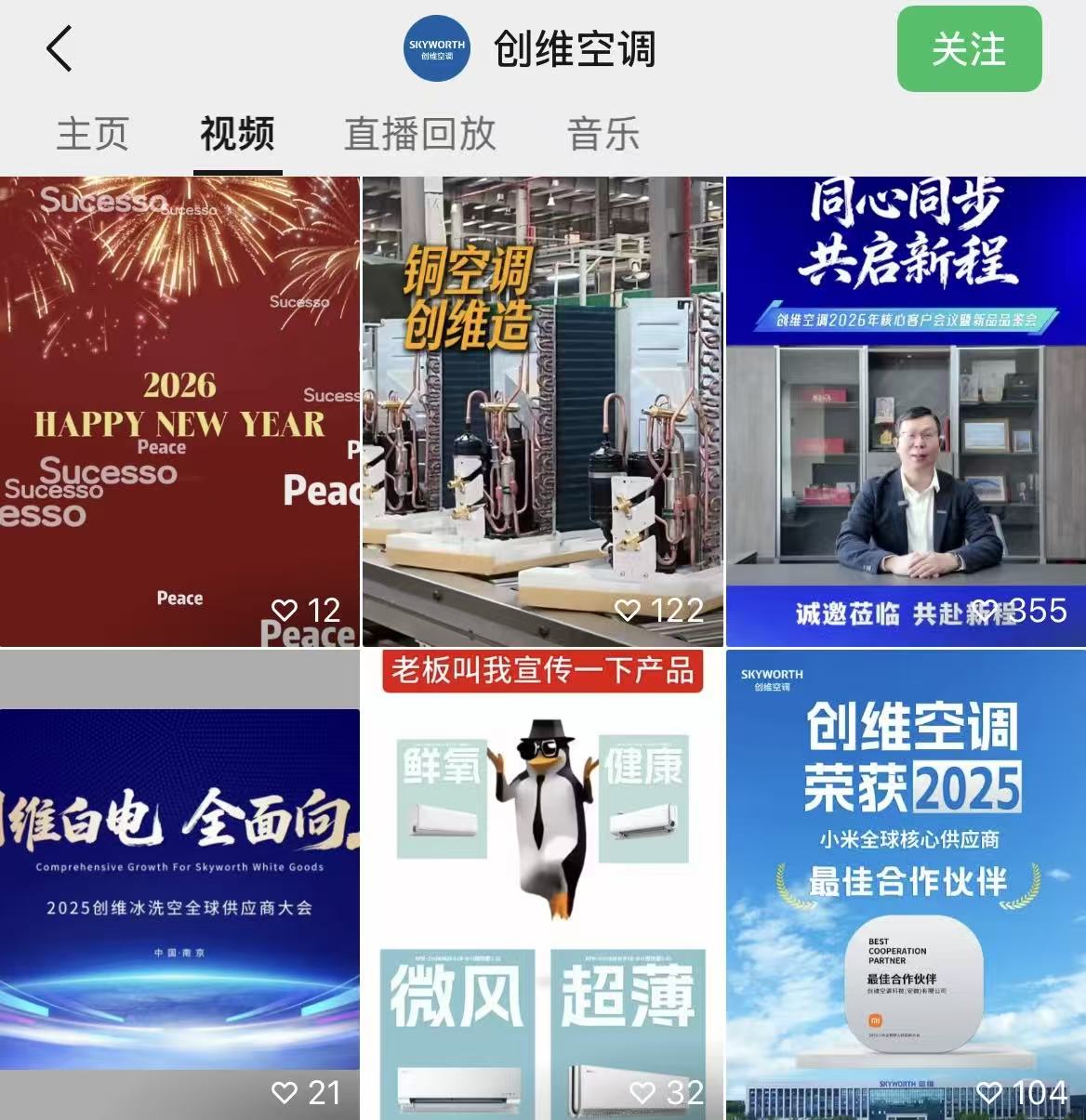This screenshot has height=1120, width=1086.
Task: Switch to the 主页 tab
Action: (92, 136)
